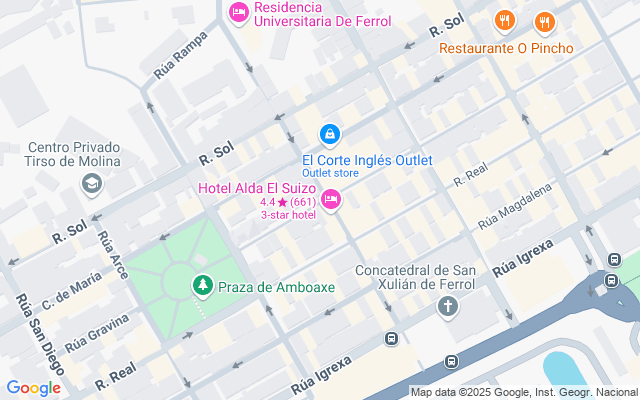
Task: Open the Centro Privado Tirso de Molina marker
Action: (91, 183)
